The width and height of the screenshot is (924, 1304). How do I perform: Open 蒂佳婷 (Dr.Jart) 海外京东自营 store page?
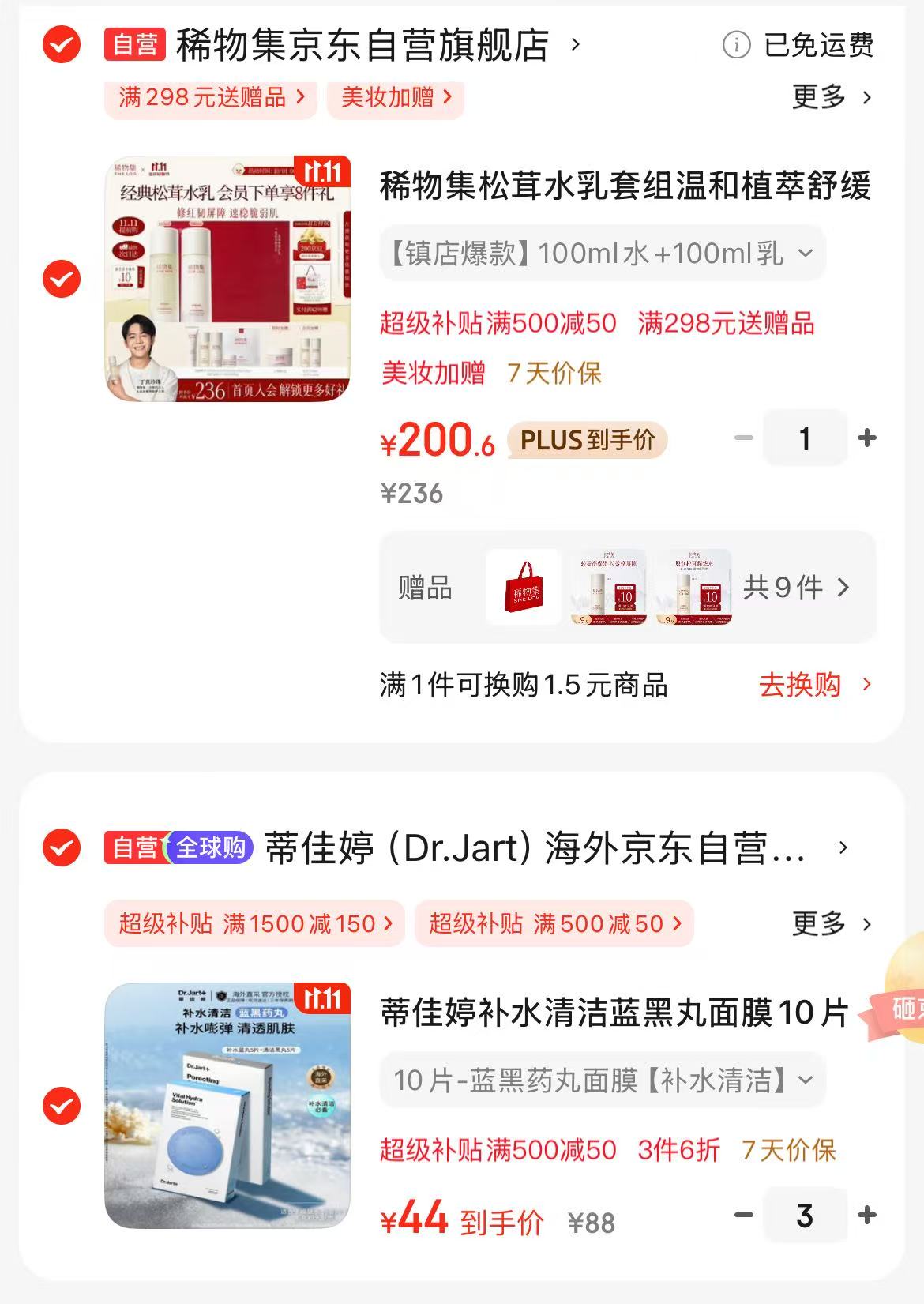tap(534, 848)
